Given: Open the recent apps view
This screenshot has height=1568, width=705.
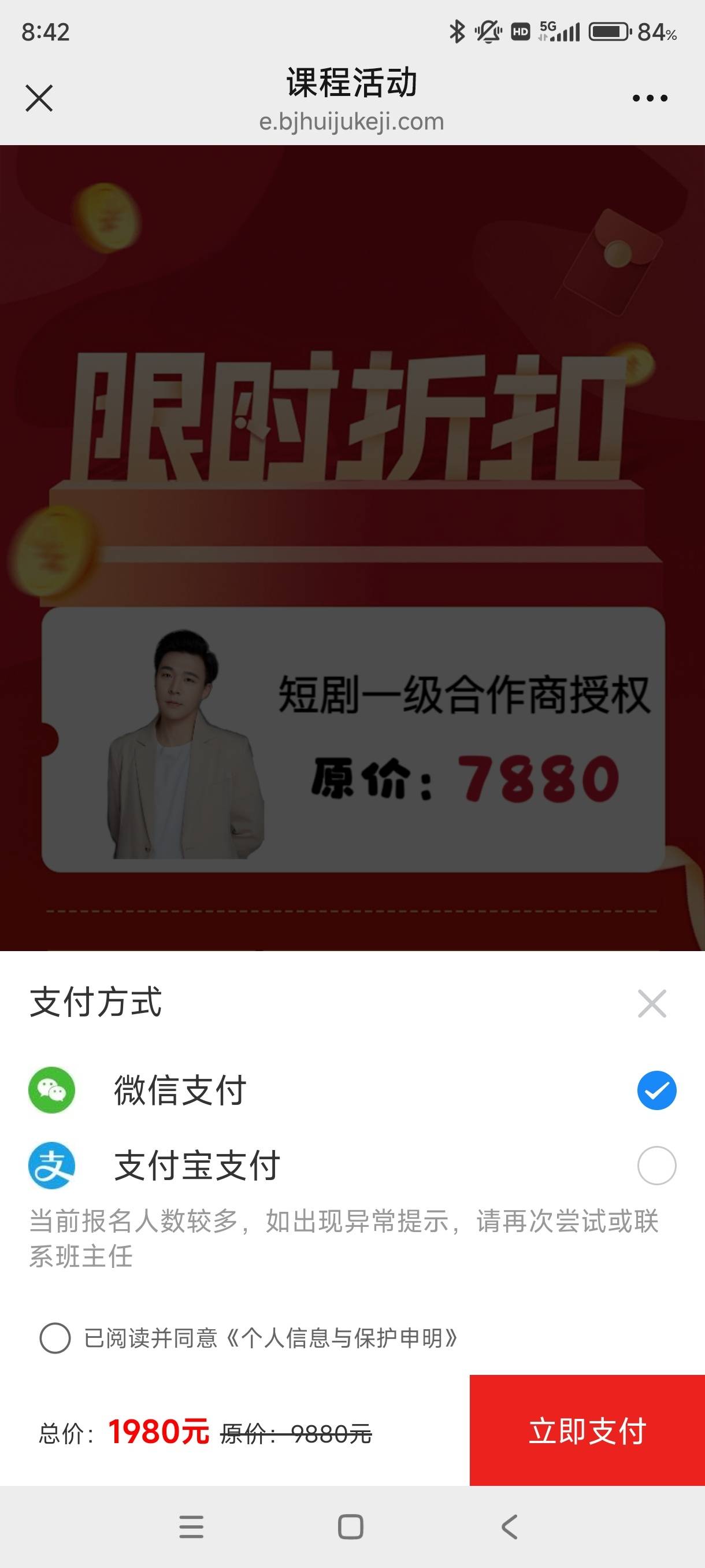Looking at the screenshot, I should (192, 1526).
